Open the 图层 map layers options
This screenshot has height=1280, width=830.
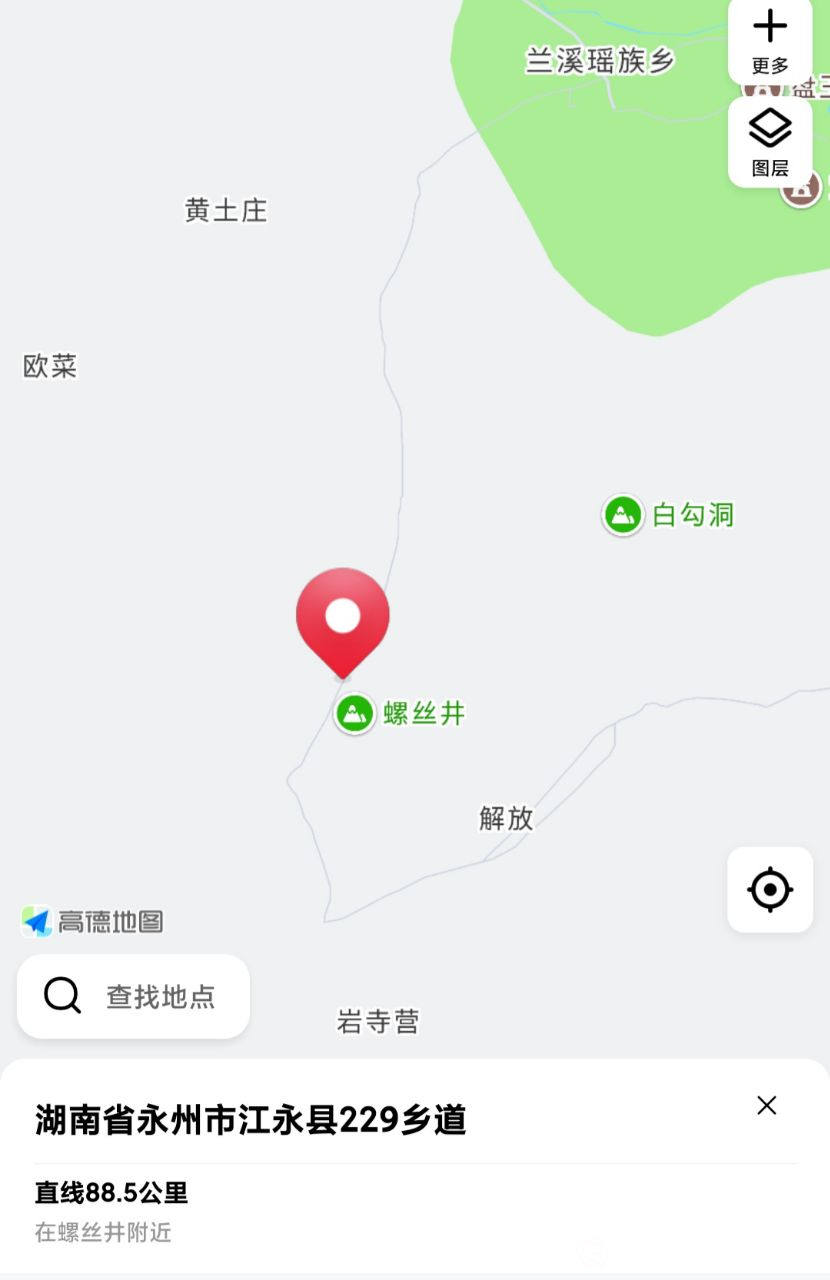pos(769,142)
